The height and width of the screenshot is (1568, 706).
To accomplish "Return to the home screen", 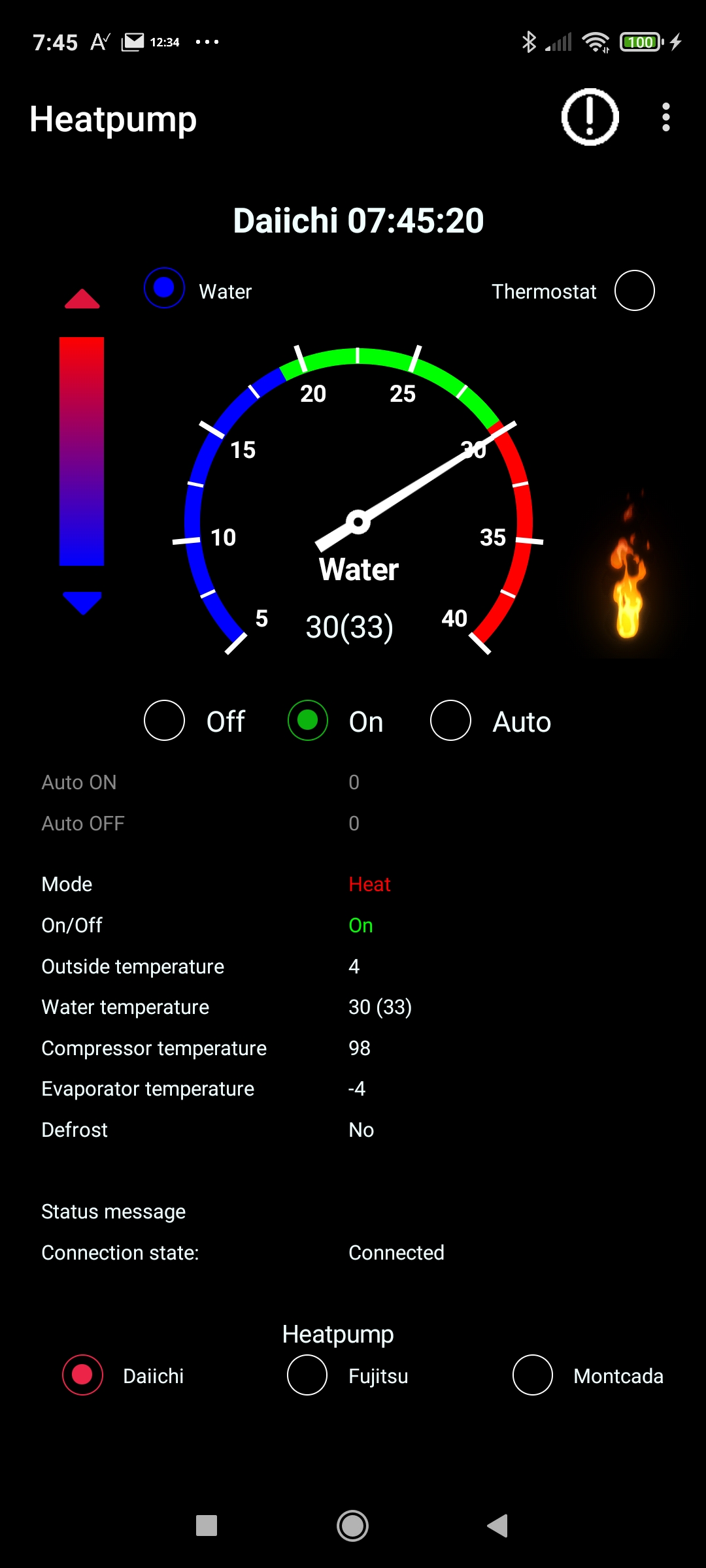I will 352,1526.
